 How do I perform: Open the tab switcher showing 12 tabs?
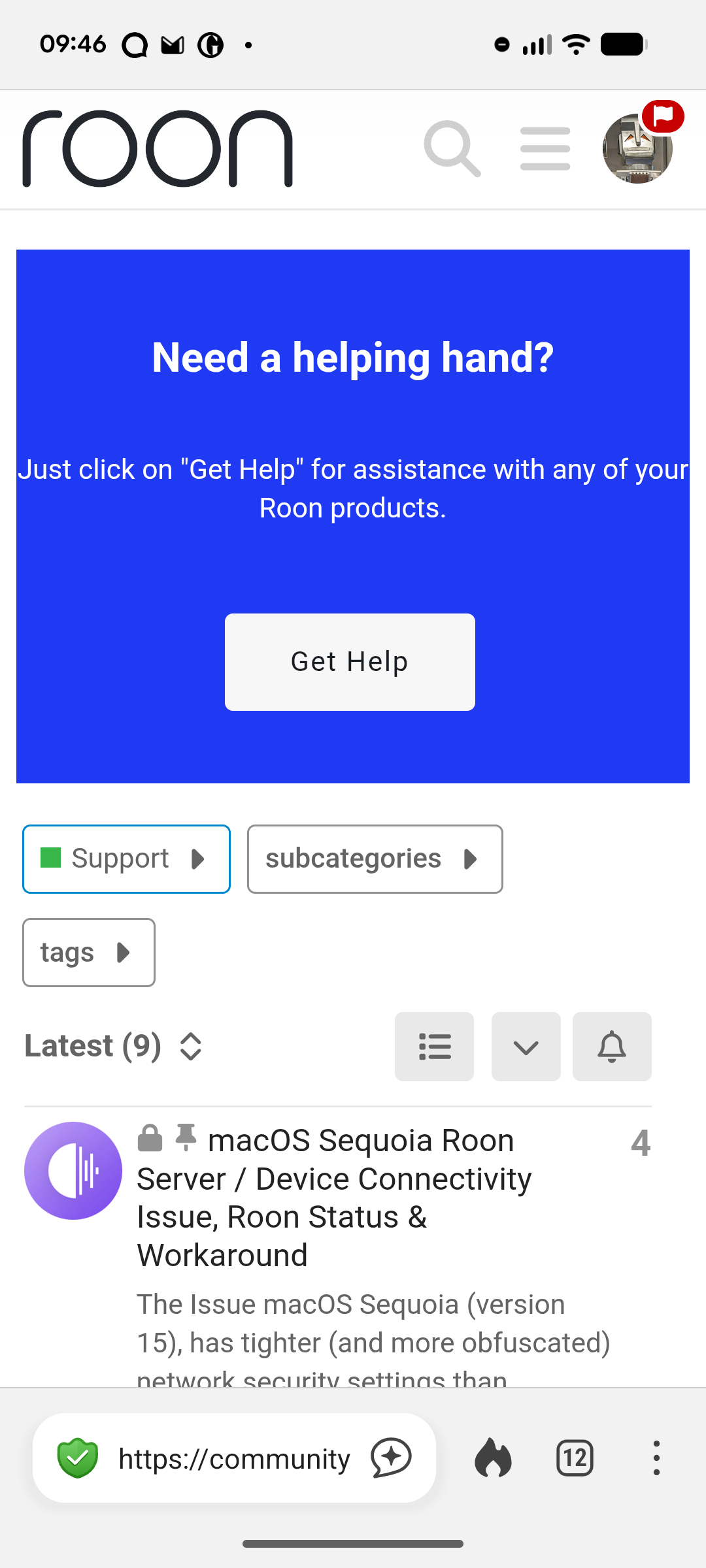click(x=575, y=1458)
